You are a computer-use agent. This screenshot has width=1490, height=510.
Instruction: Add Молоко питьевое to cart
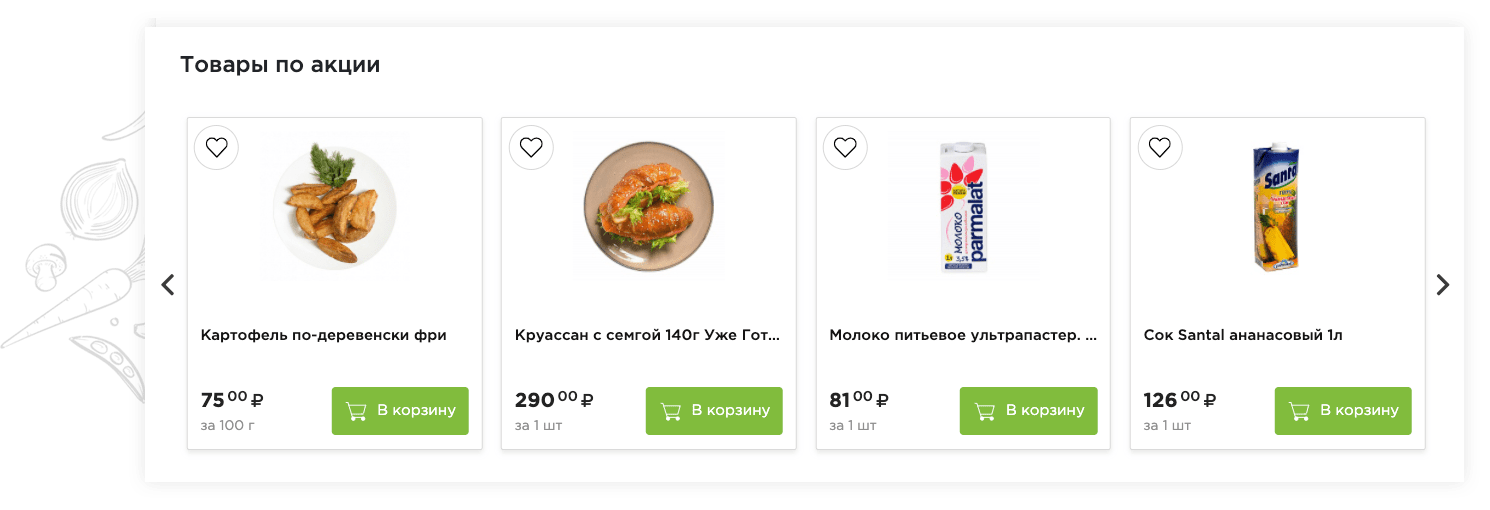[1028, 410]
